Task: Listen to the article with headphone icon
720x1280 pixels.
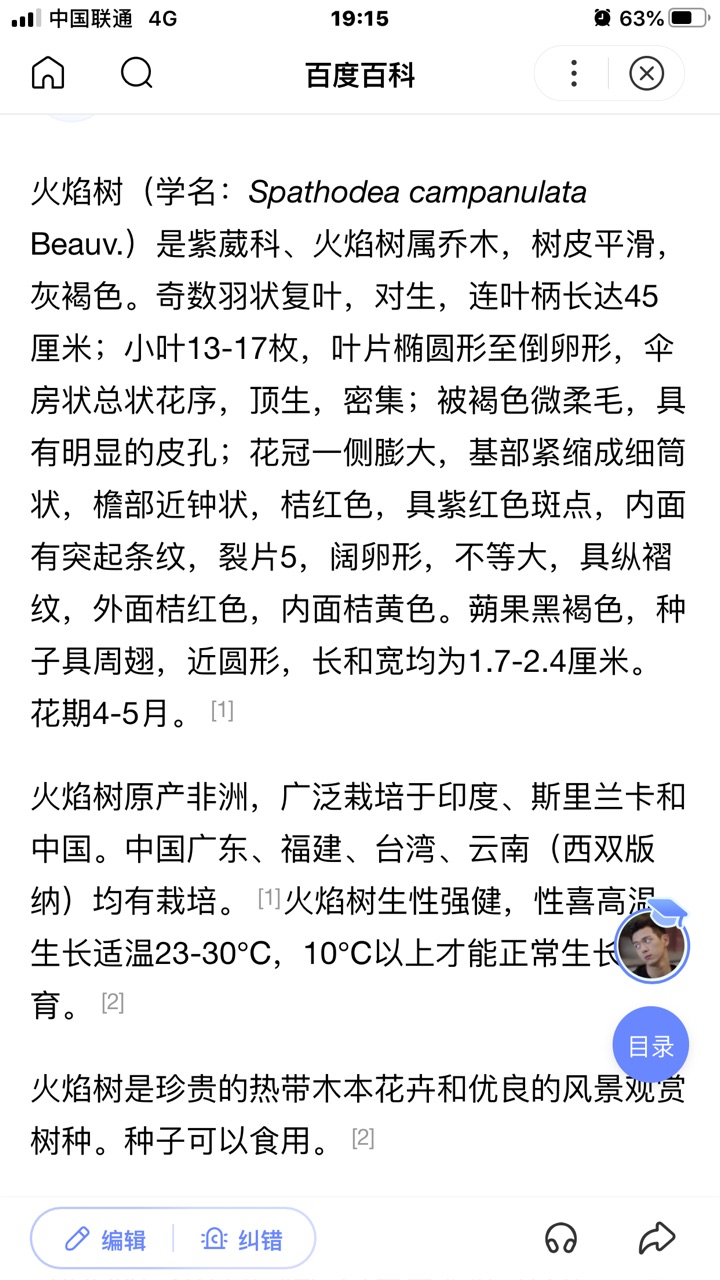Action: (561, 1239)
